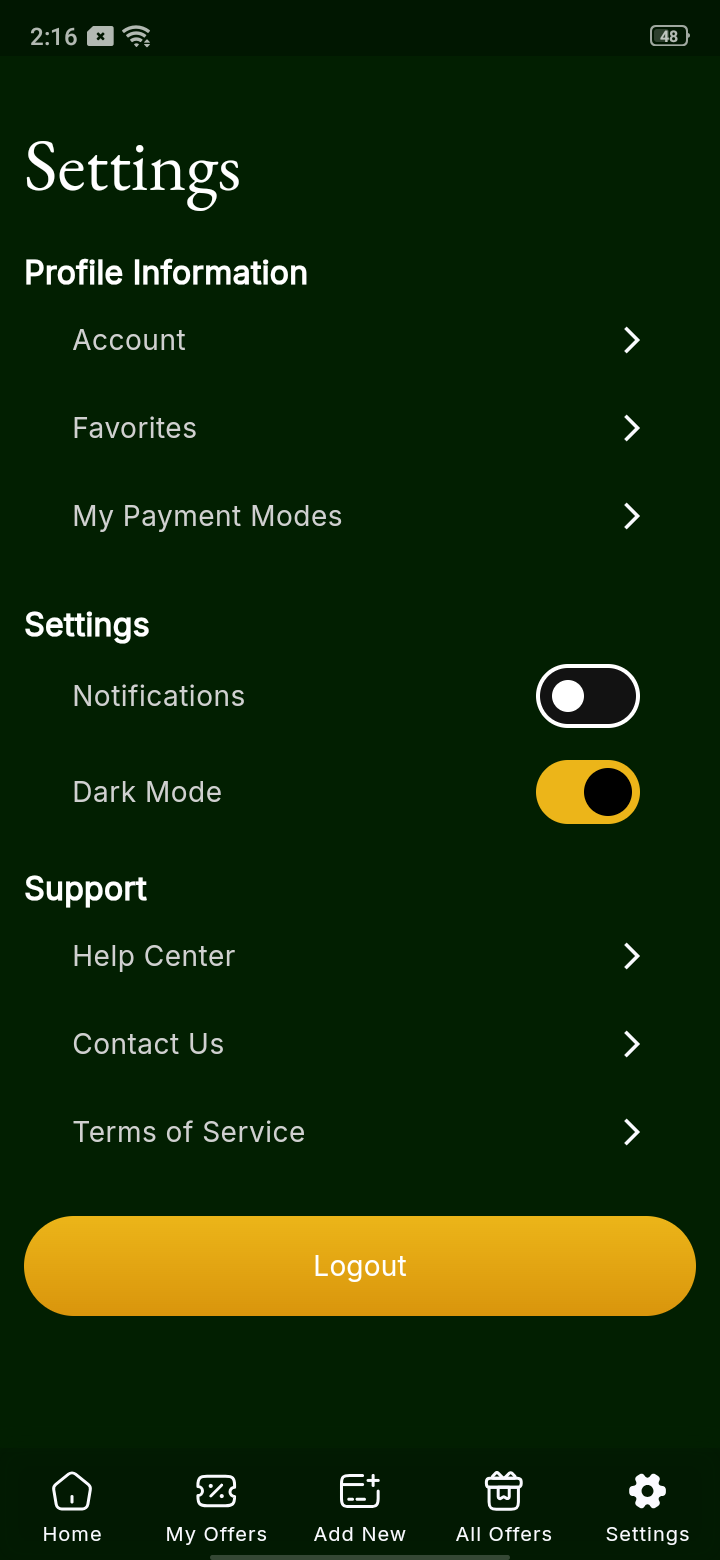Open Contact Us

355,1045
